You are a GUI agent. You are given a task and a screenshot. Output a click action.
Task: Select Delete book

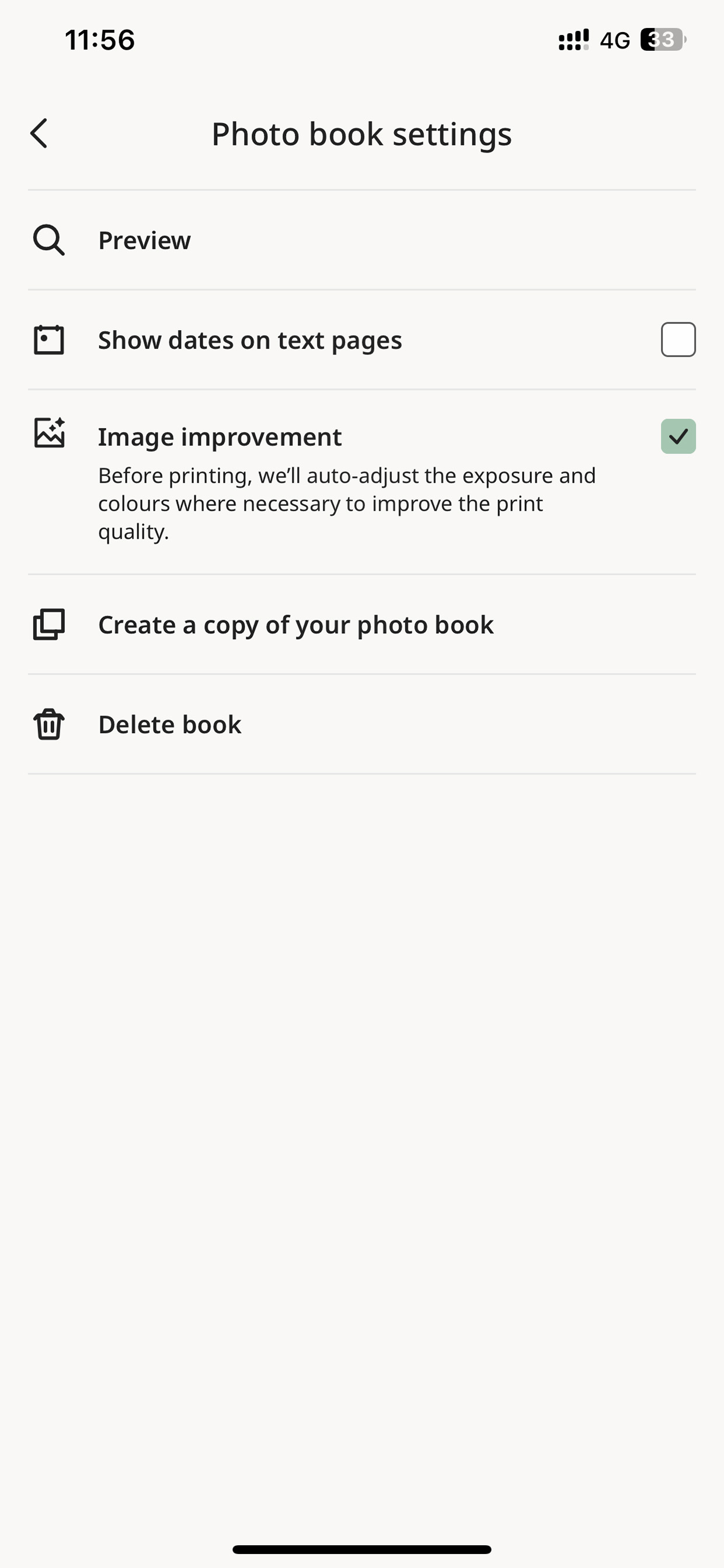(170, 725)
